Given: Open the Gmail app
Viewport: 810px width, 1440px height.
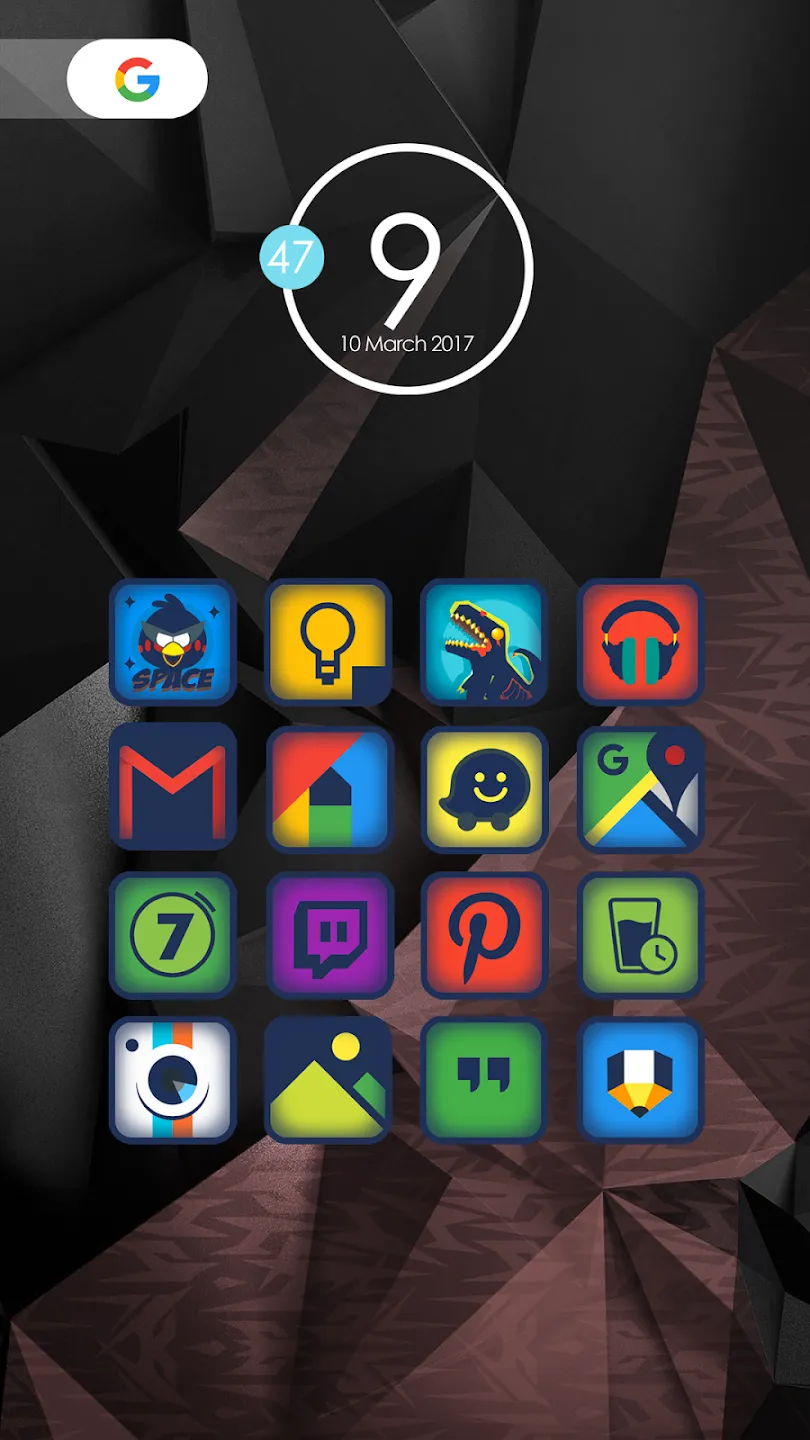Looking at the screenshot, I should [172, 788].
